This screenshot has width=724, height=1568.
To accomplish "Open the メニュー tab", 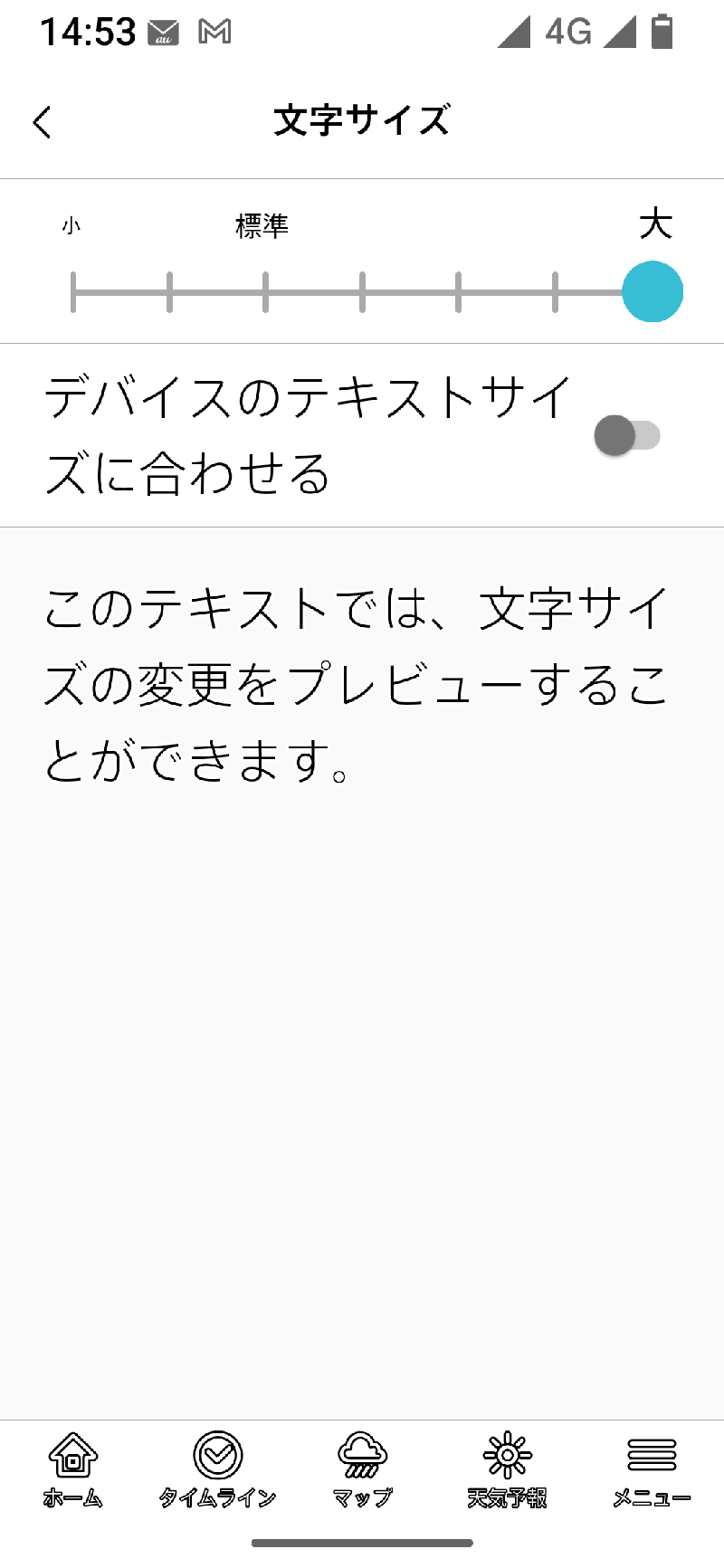I will [652, 1469].
